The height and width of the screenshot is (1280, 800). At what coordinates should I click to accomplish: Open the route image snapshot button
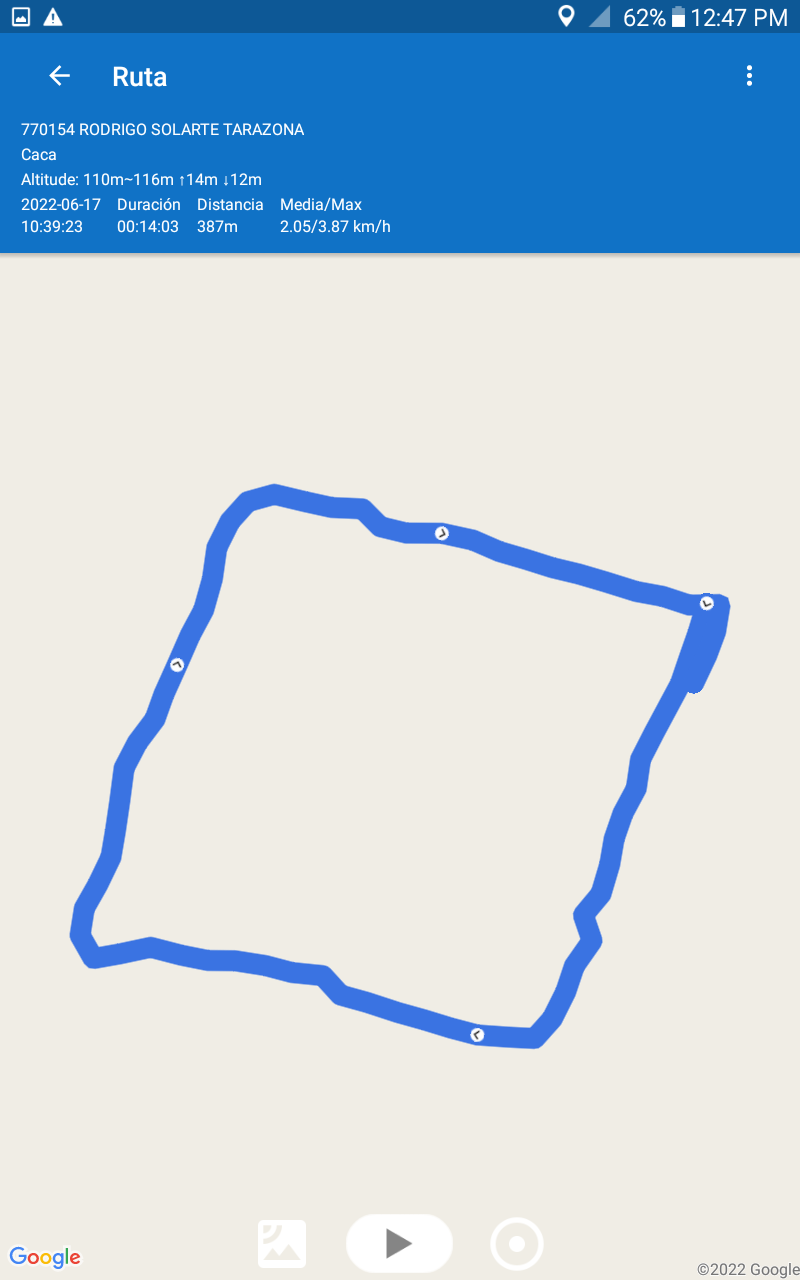[x=282, y=1244]
